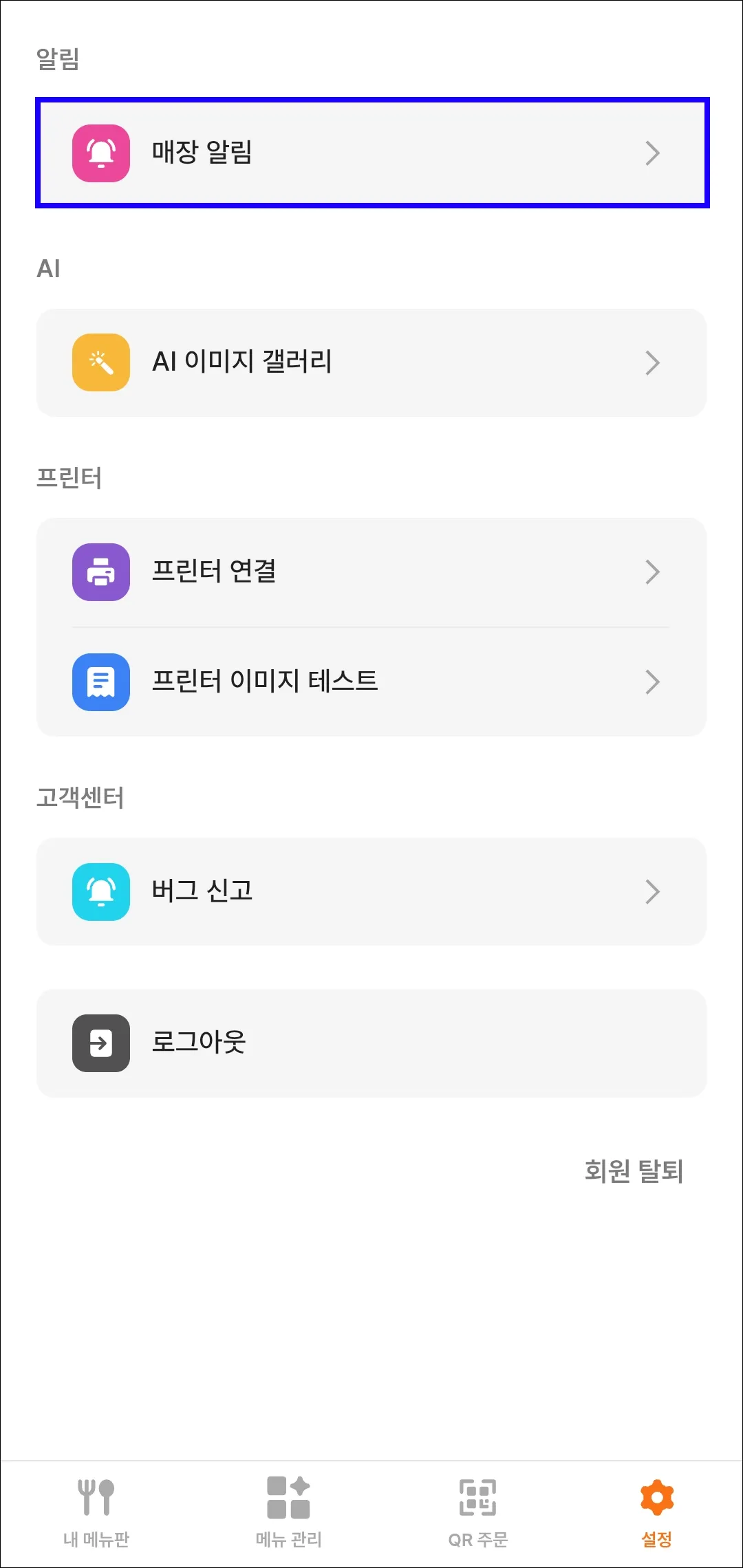
Task: Open AI 이미지 갤러리
Action: click(x=371, y=362)
